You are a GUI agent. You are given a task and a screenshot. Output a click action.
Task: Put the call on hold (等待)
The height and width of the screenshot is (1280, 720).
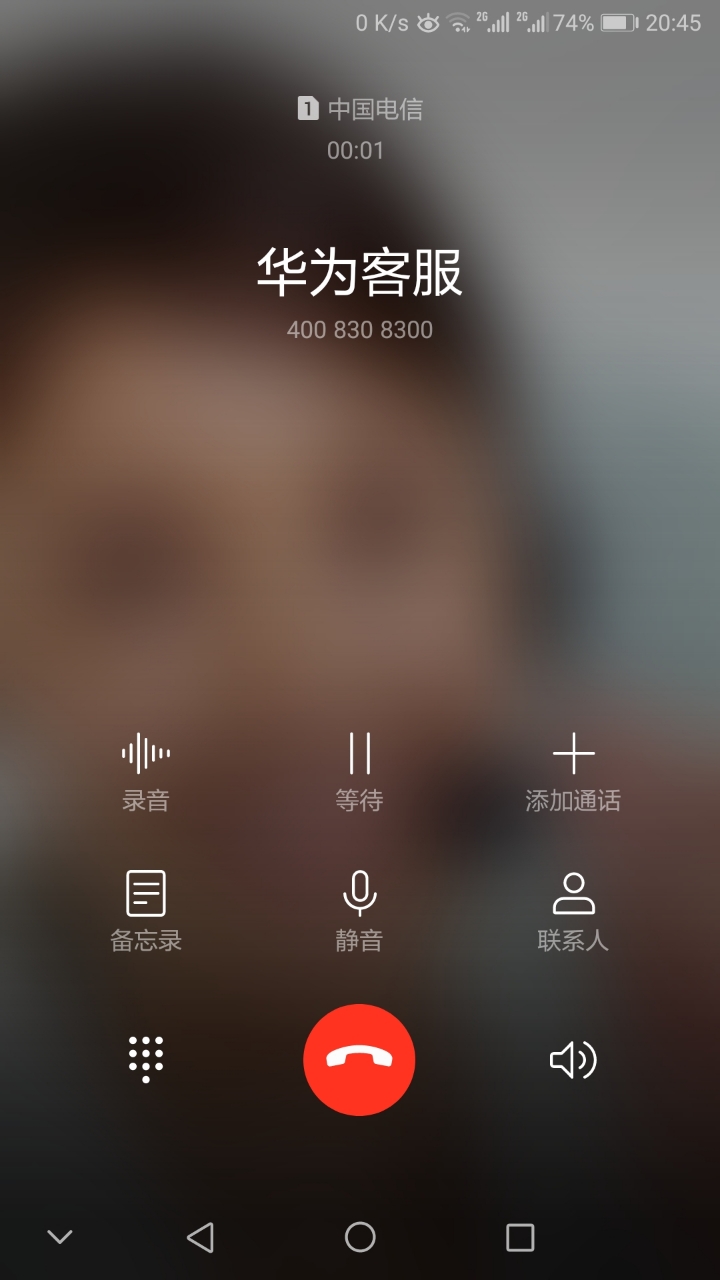tap(359, 770)
